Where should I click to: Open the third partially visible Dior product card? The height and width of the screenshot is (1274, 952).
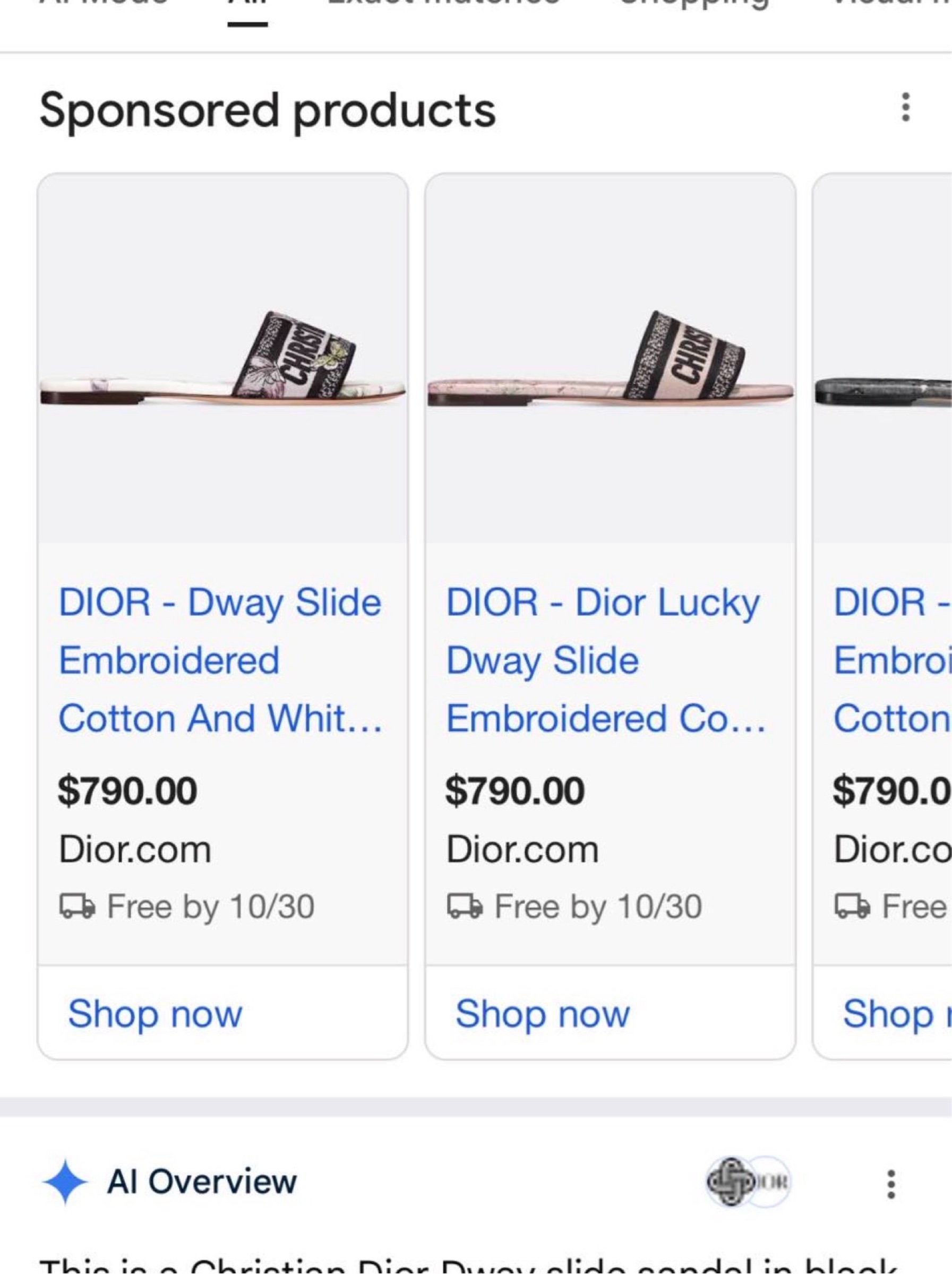(882, 616)
